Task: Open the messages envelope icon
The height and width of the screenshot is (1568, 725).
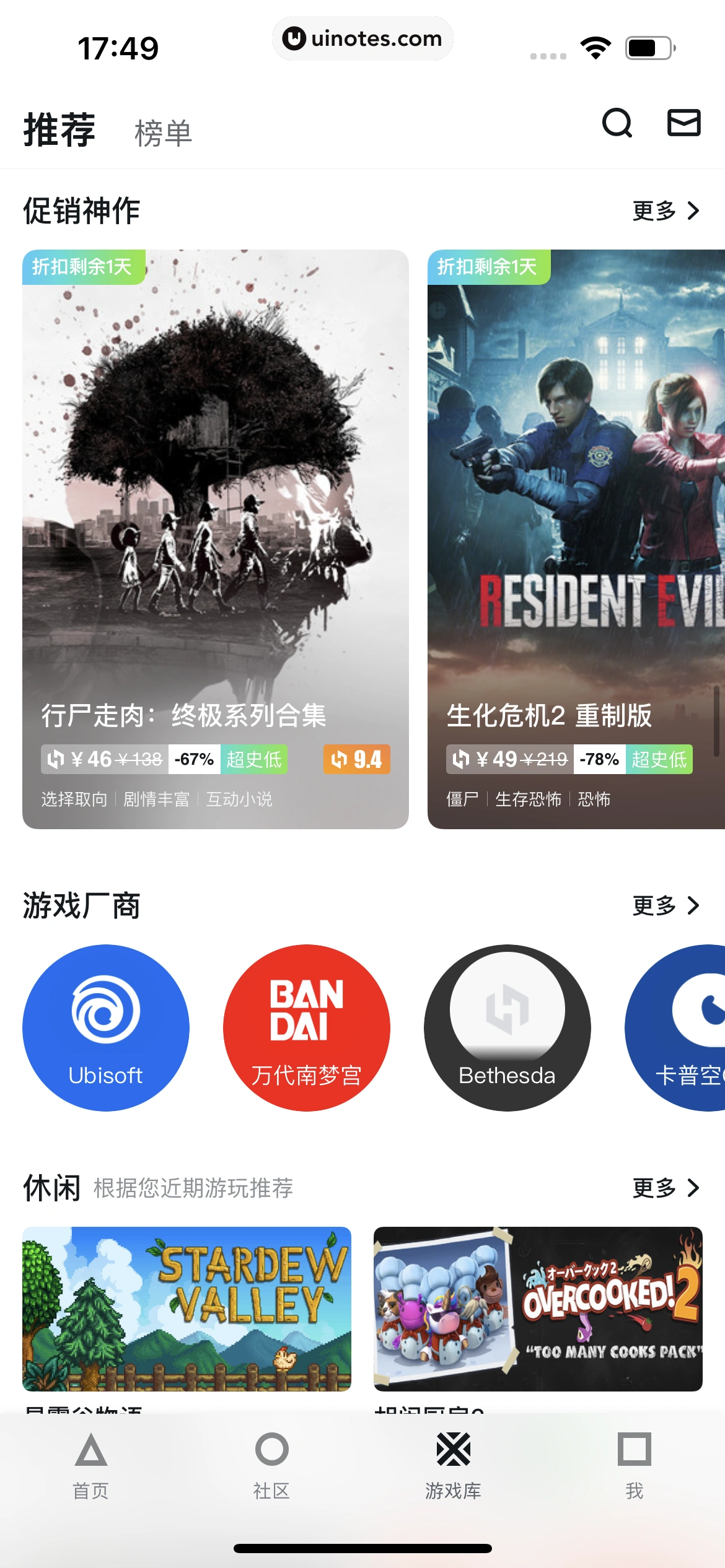Action: click(683, 123)
